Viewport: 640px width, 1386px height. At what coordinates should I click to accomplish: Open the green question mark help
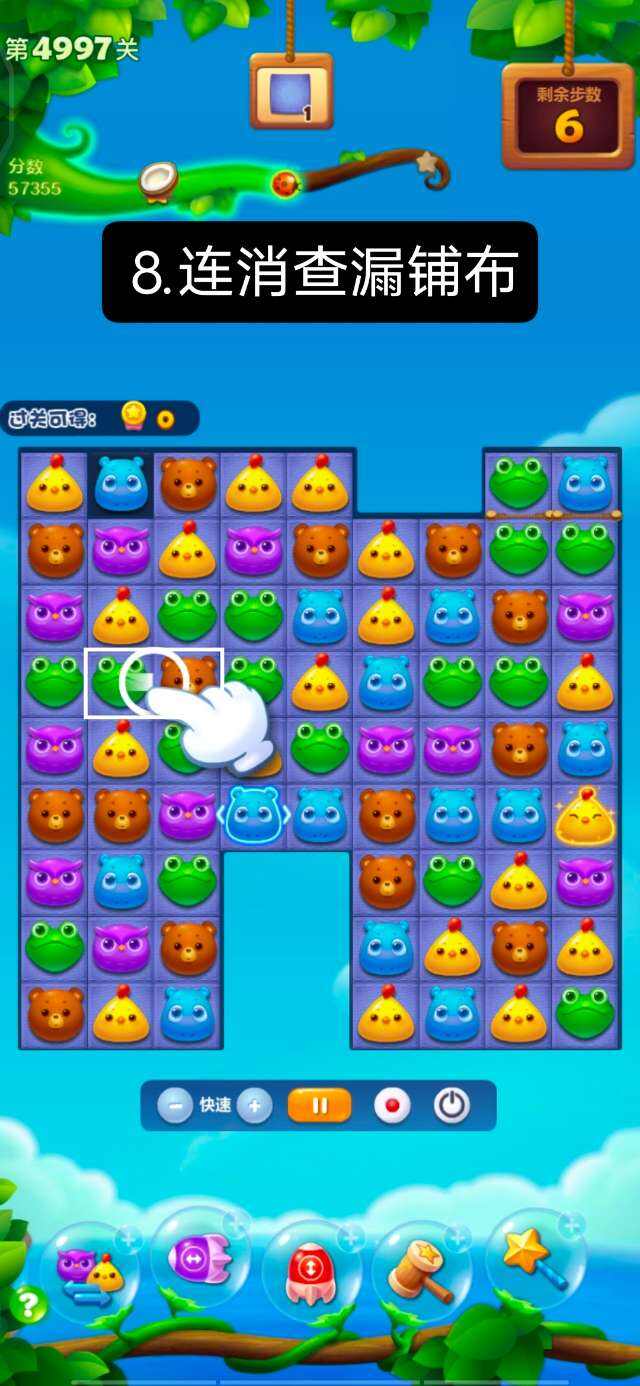[x=29, y=1304]
